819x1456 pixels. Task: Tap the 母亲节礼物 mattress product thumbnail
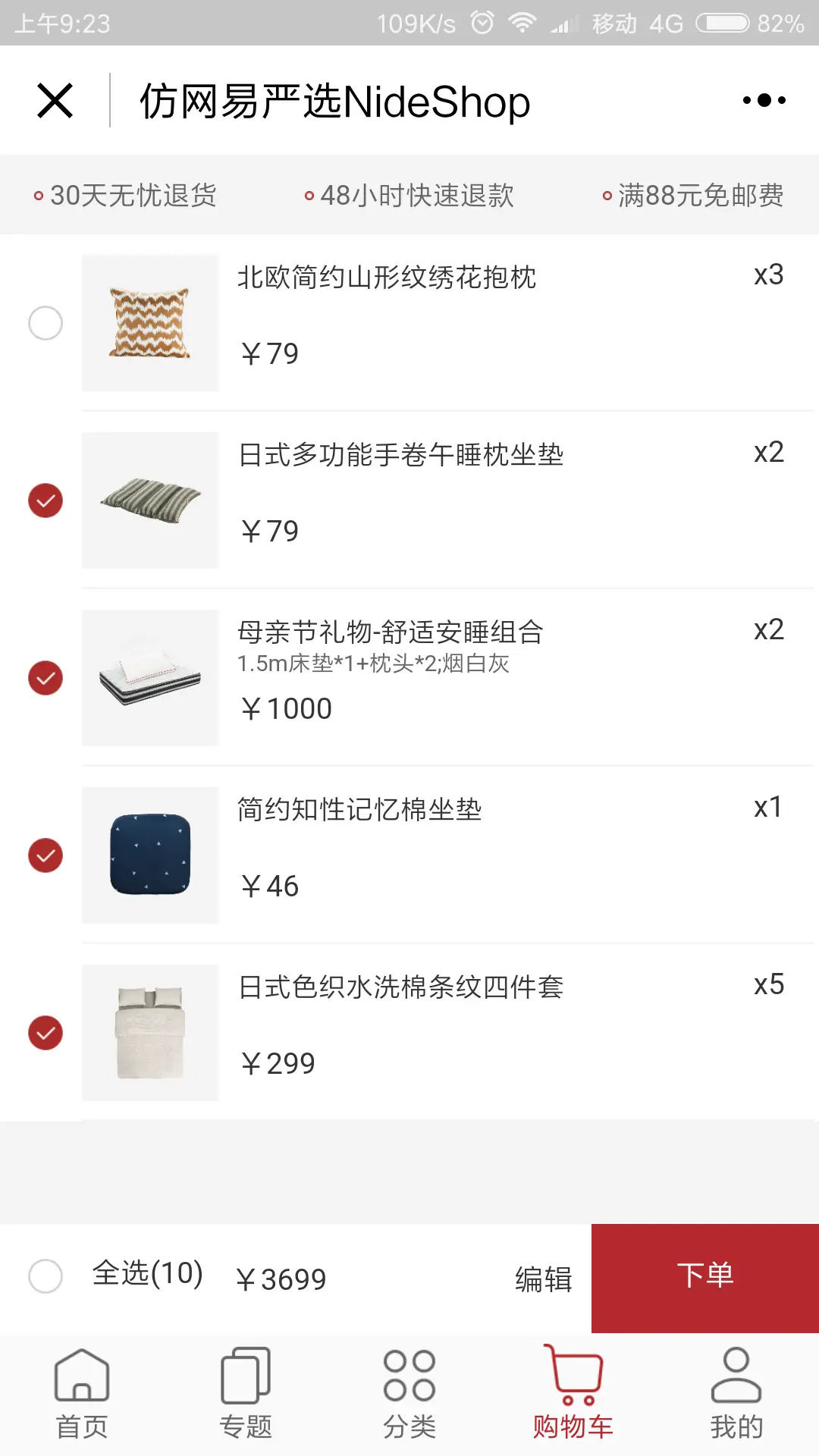tap(149, 677)
